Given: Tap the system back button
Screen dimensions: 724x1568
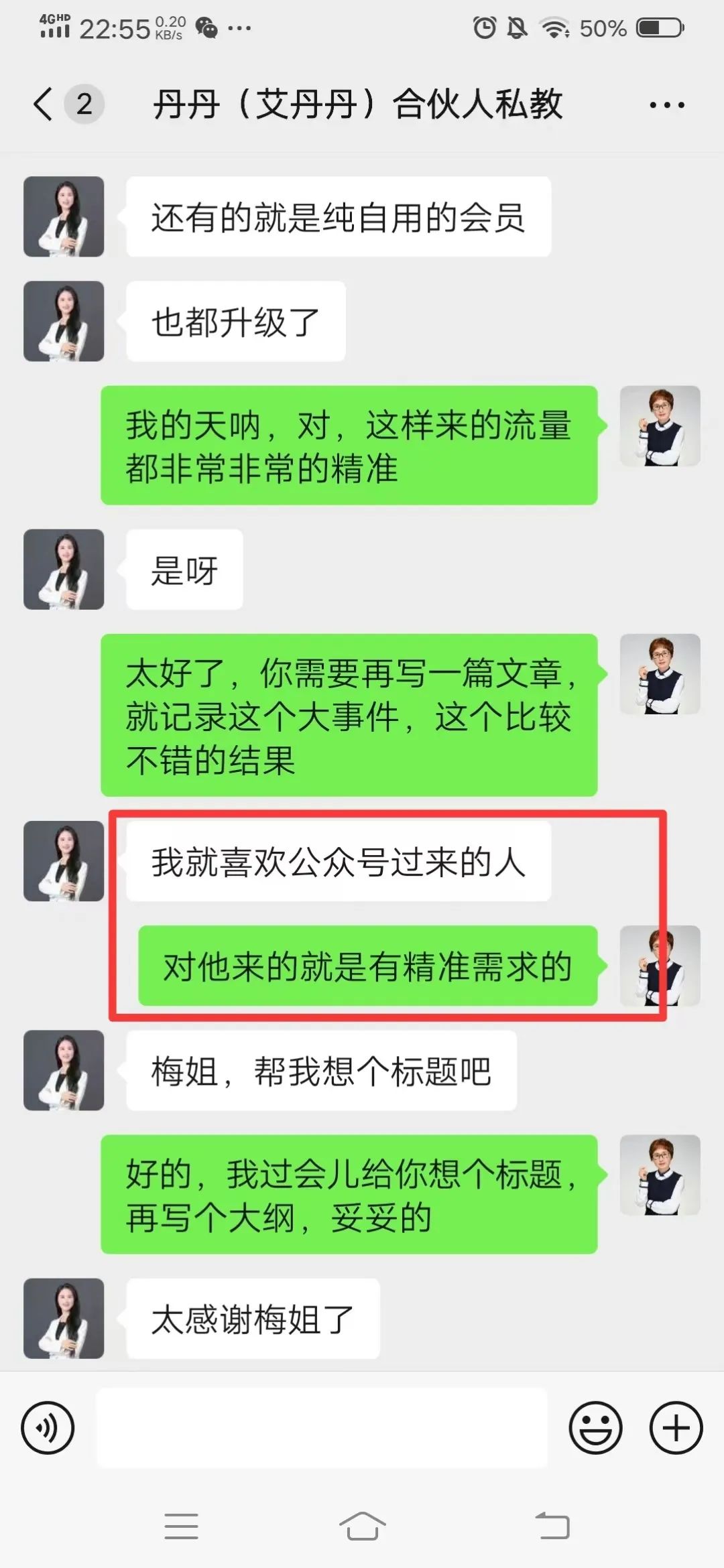Looking at the screenshot, I should 552,1526.
